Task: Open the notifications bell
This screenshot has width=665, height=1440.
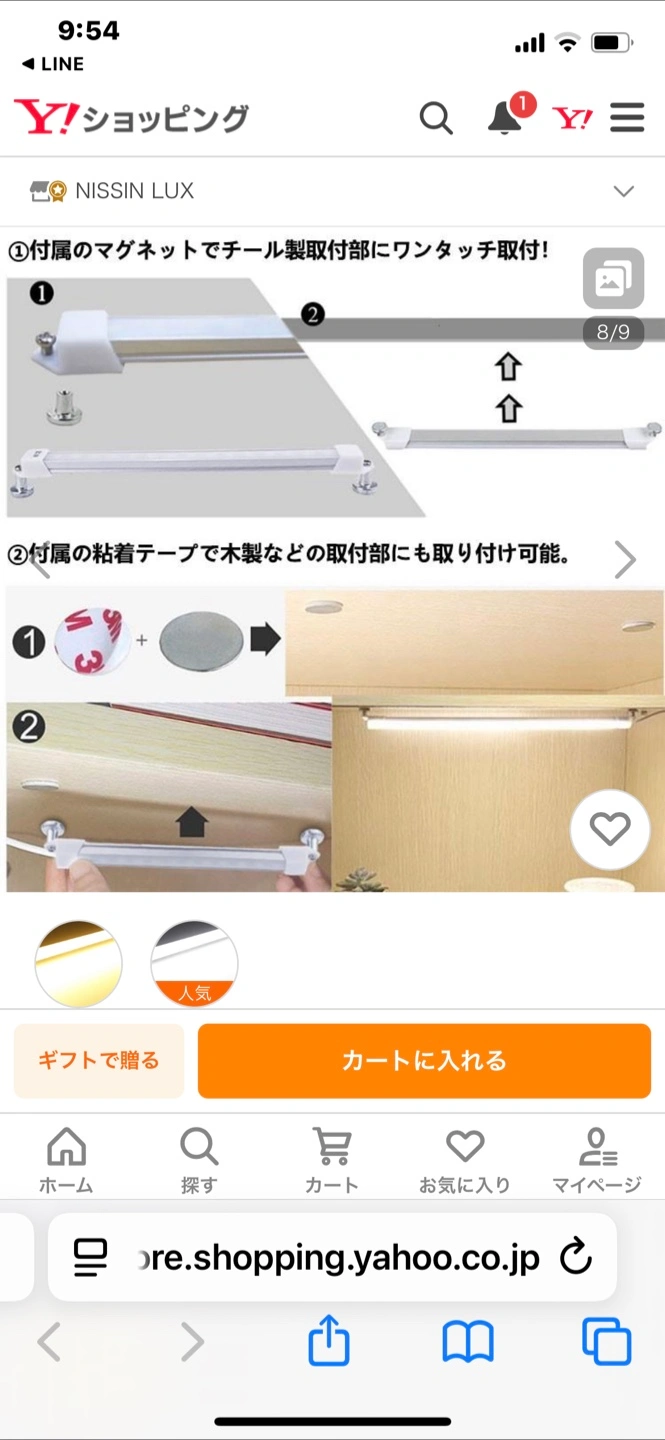Action: pyautogui.click(x=505, y=119)
